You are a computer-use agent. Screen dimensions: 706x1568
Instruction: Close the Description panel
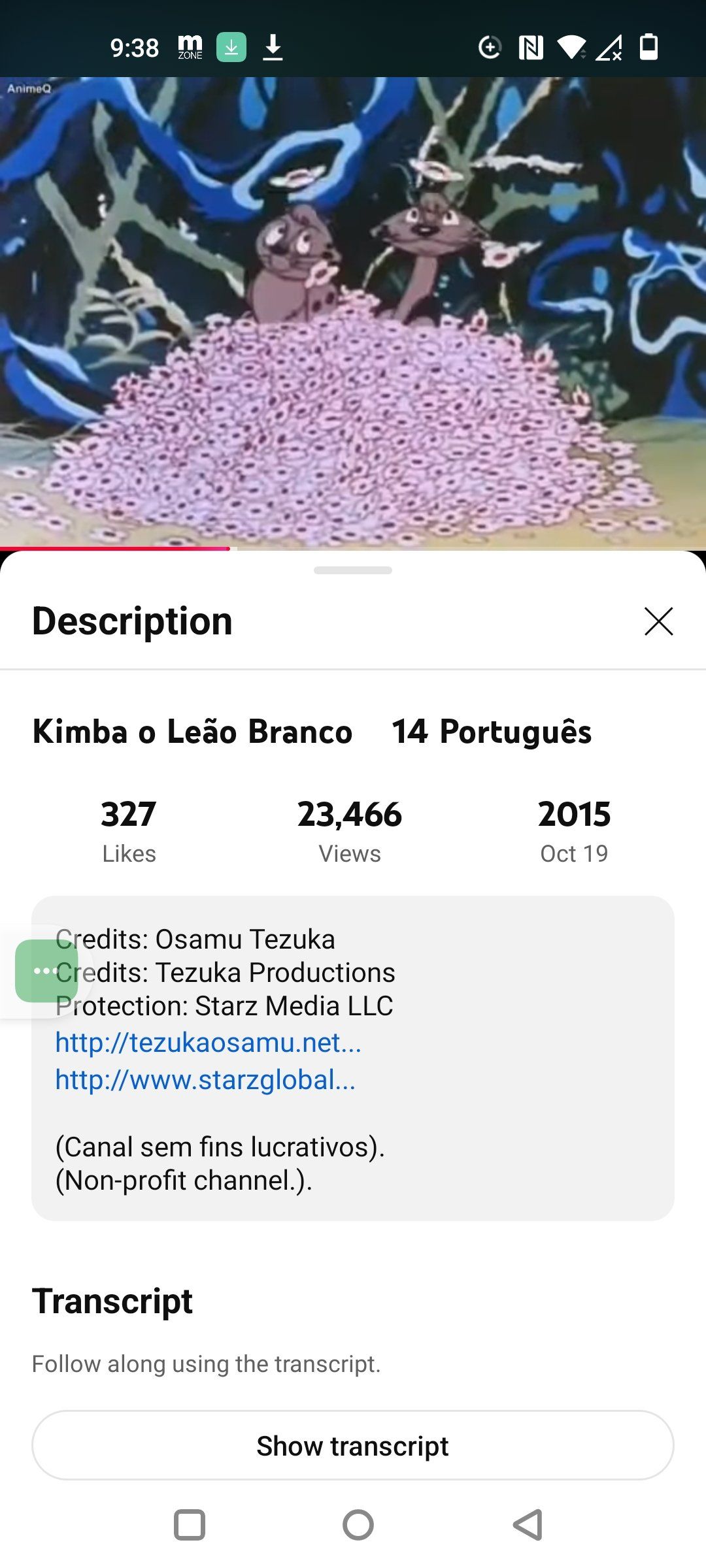pos(658,621)
